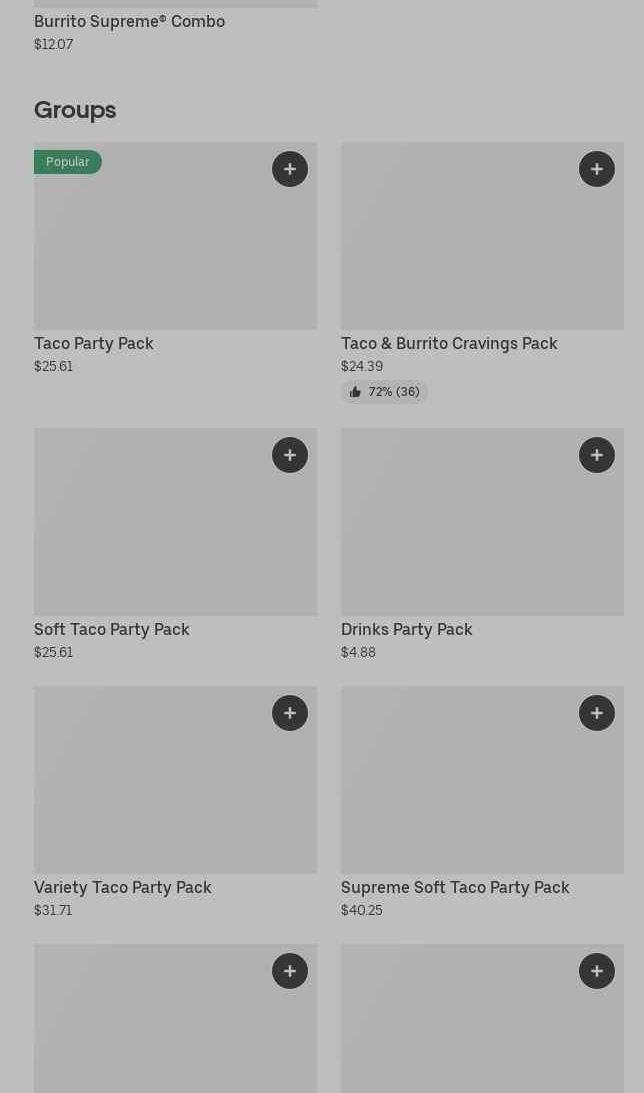Add Drinks Party Pack to cart
The width and height of the screenshot is (644, 1093).
point(597,455)
